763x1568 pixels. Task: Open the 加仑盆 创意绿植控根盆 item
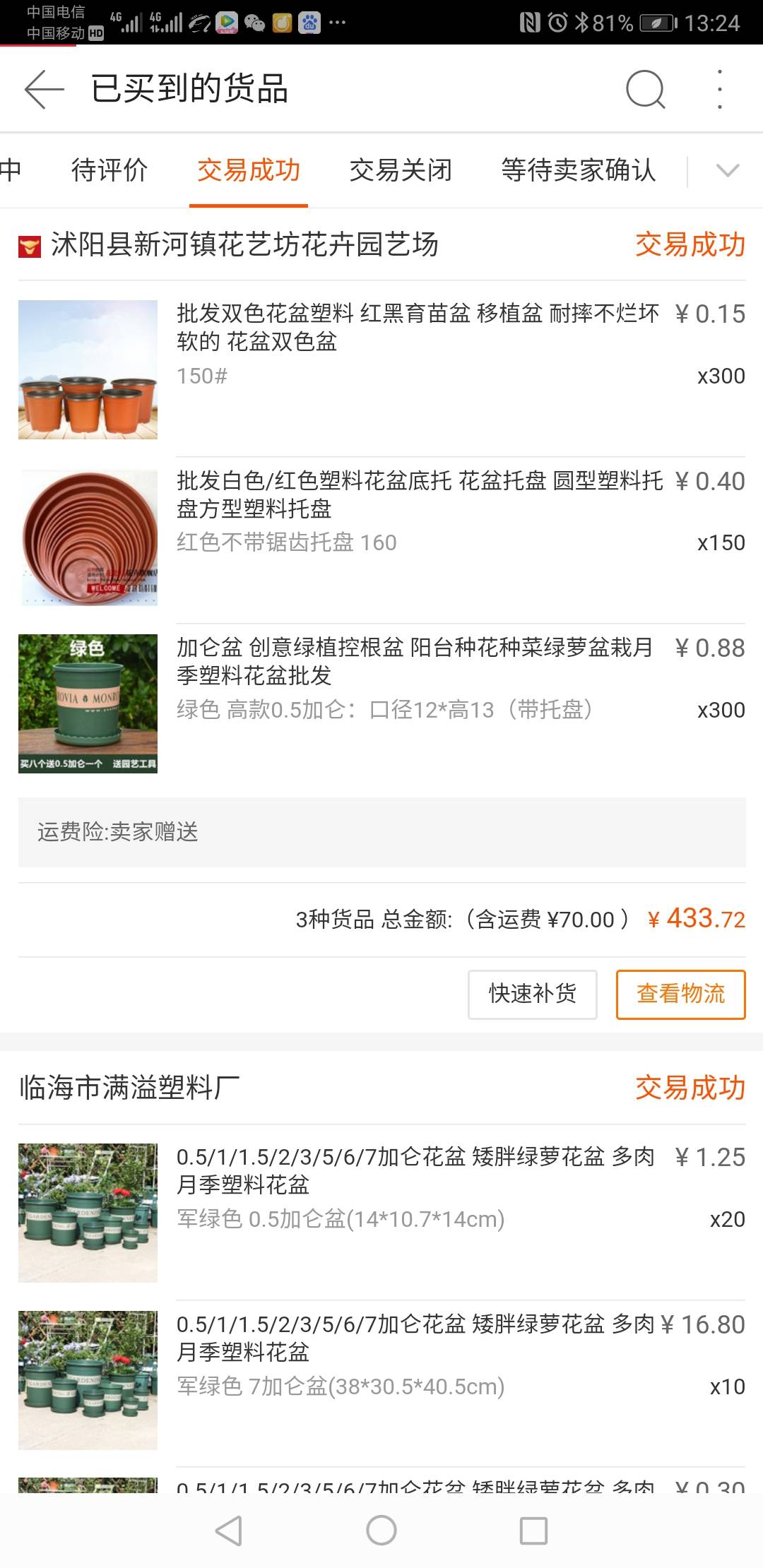click(x=414, y=661)
